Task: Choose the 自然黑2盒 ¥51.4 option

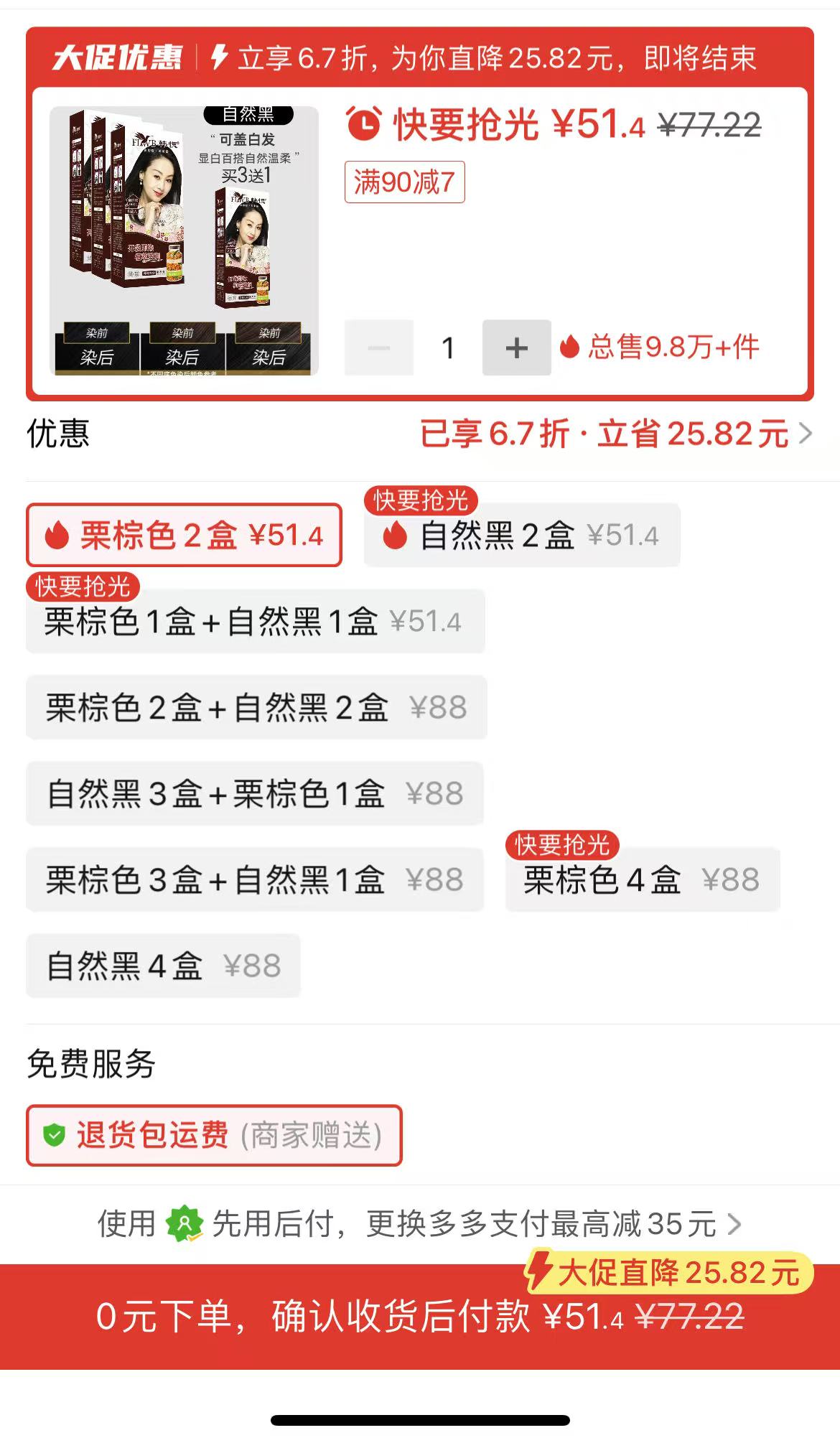Action: click(521, 536)
